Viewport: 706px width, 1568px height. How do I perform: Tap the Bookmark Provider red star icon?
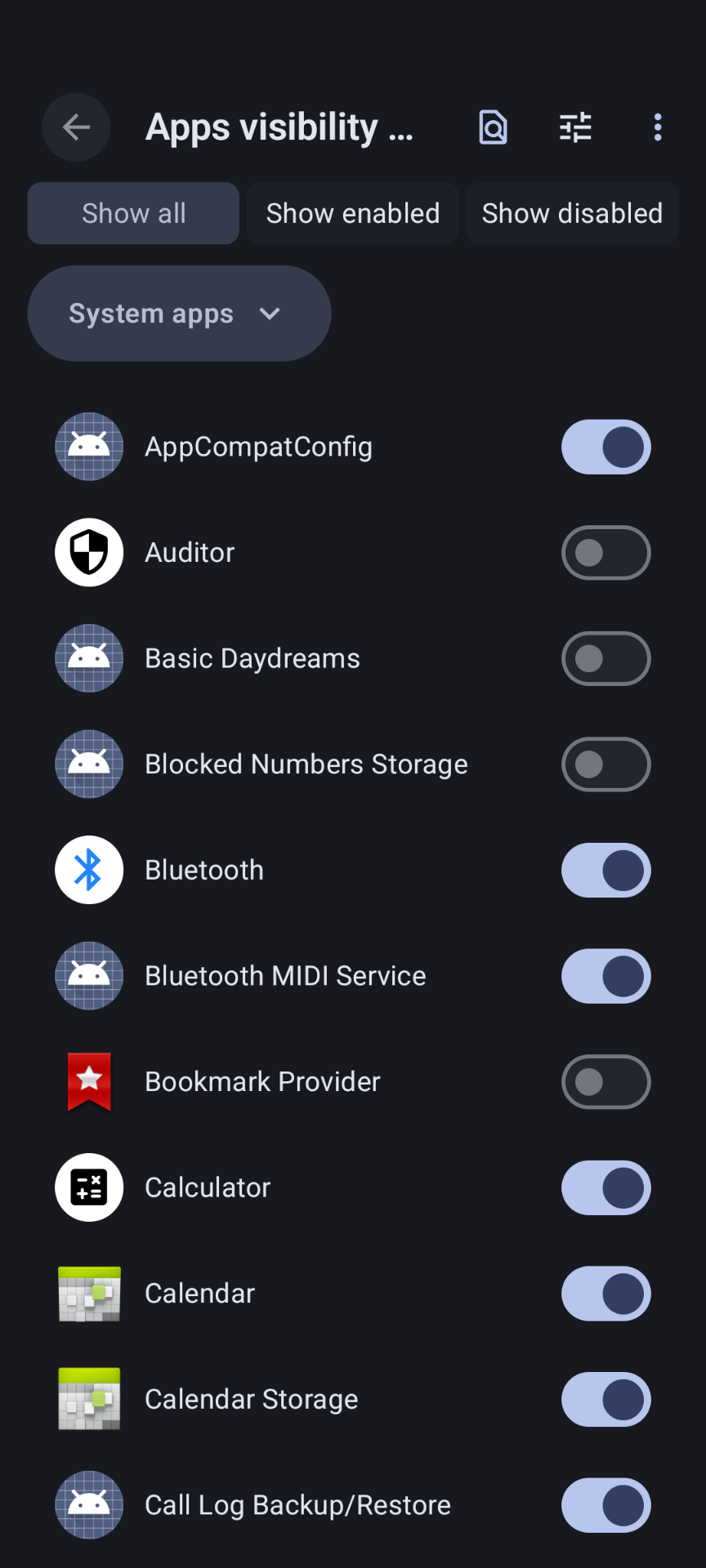point(89,1081)
